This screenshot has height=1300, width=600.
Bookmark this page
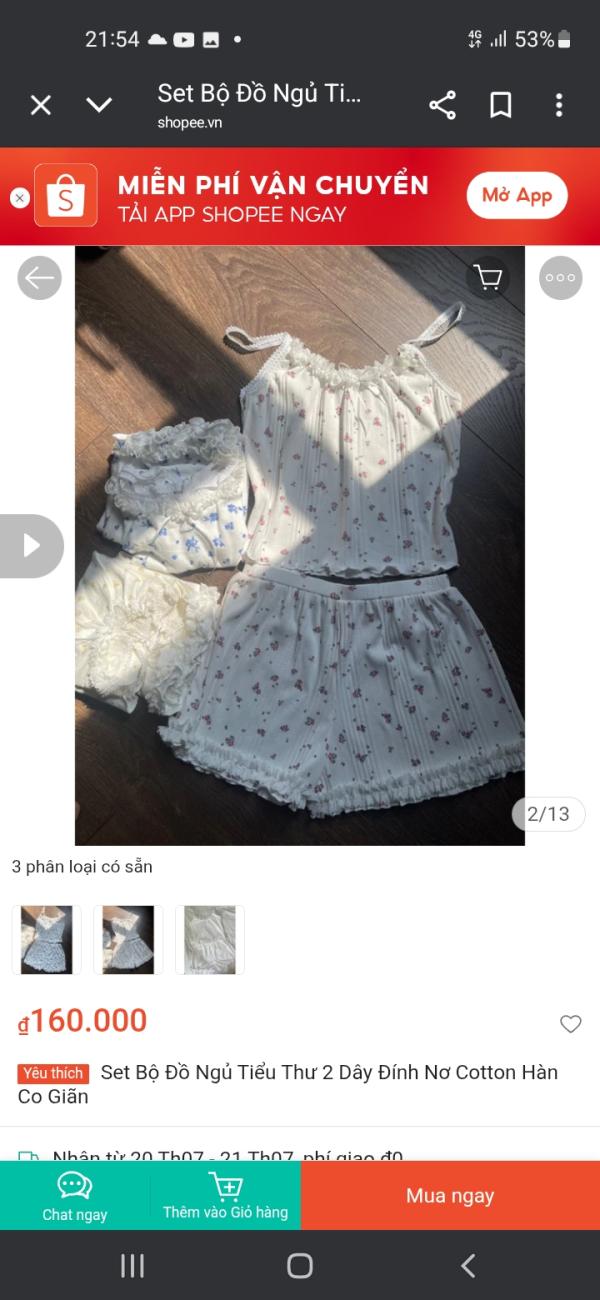501,105
